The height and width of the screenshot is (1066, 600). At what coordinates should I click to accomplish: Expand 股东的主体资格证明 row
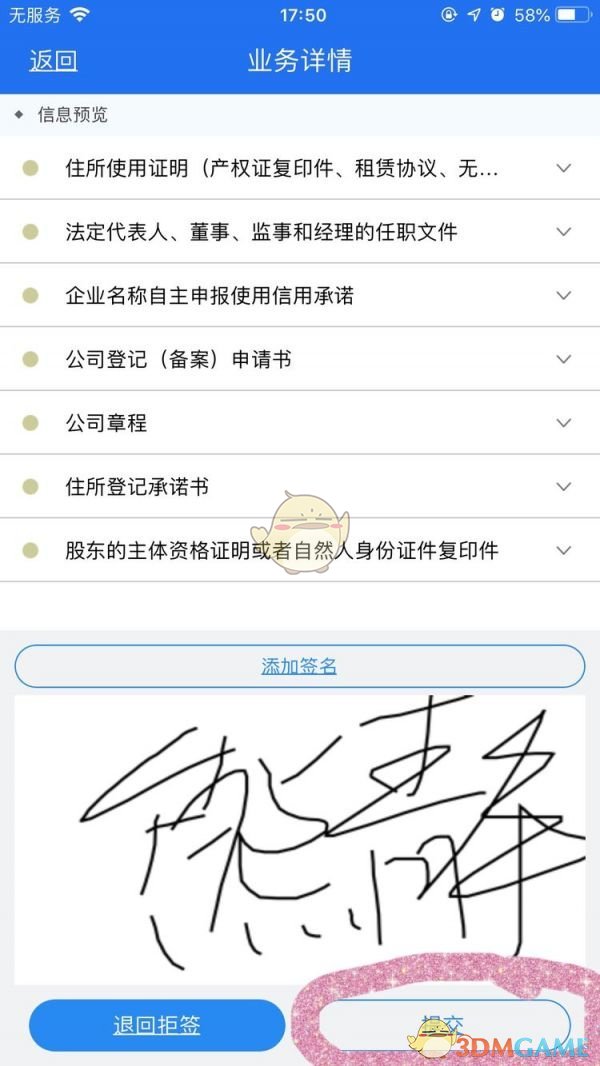pos(300,550)
